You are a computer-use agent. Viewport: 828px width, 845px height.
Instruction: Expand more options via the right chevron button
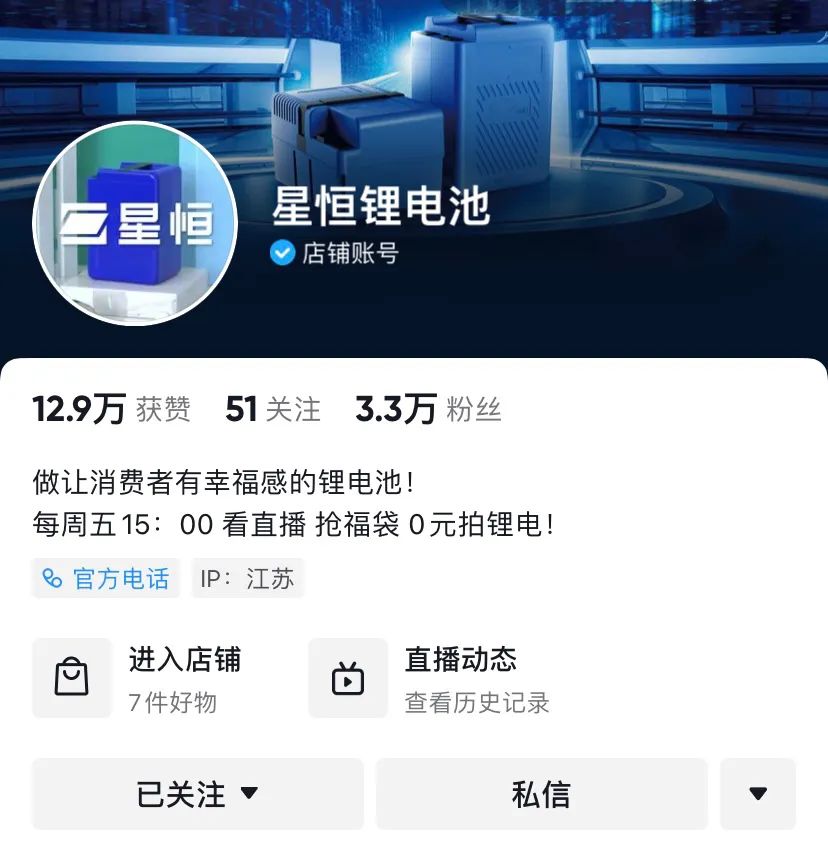(757, 794)
